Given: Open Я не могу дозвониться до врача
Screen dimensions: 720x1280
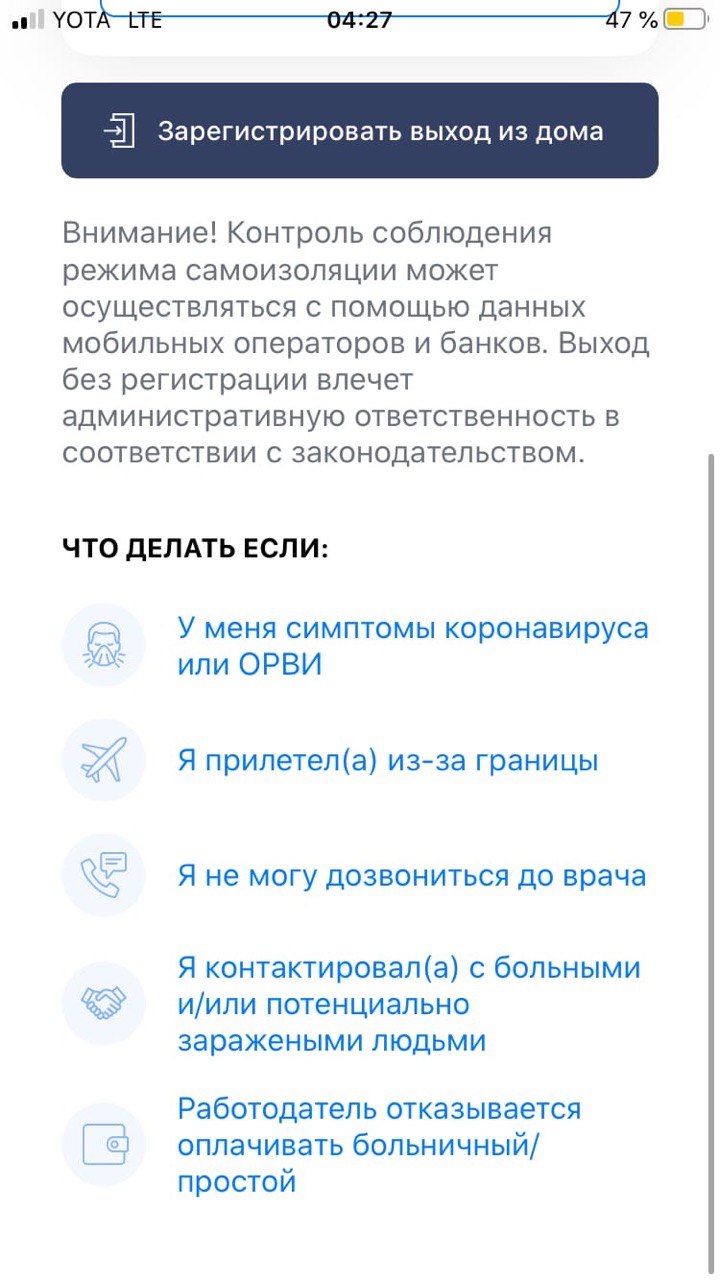Looking at the screenshot, I should [411, 876].
